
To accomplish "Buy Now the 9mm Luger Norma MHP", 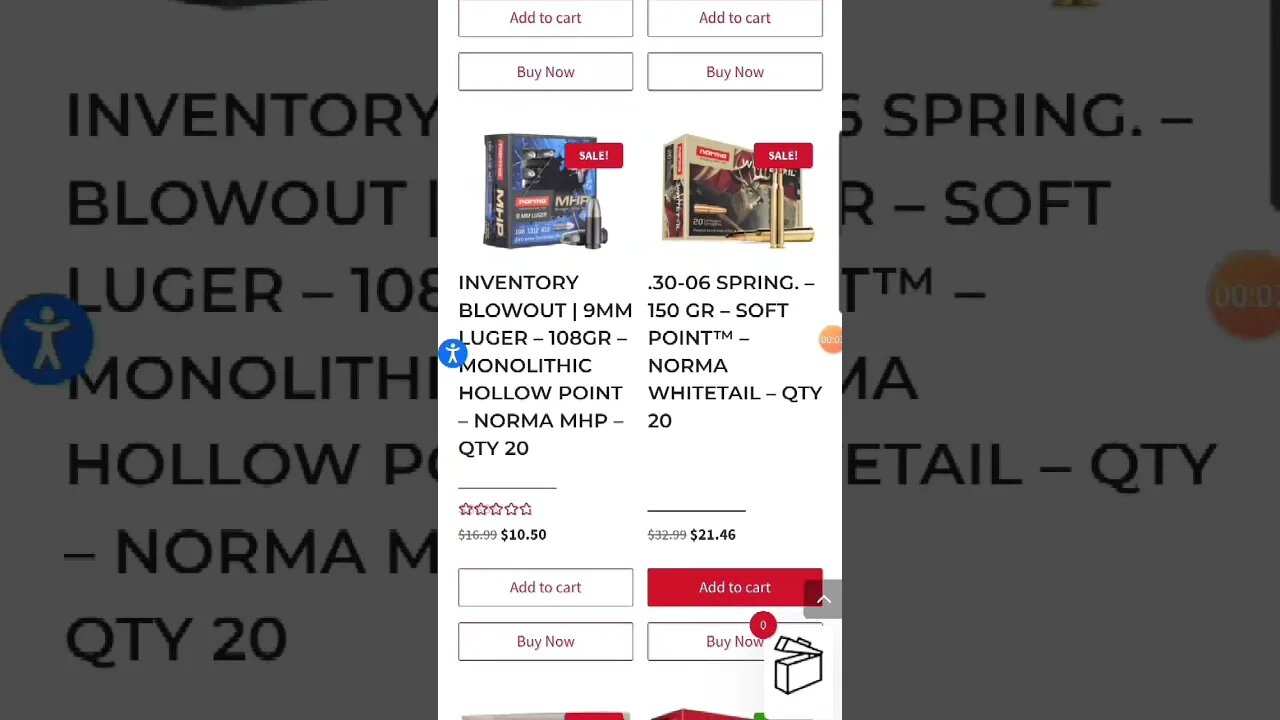I will 545,641.
